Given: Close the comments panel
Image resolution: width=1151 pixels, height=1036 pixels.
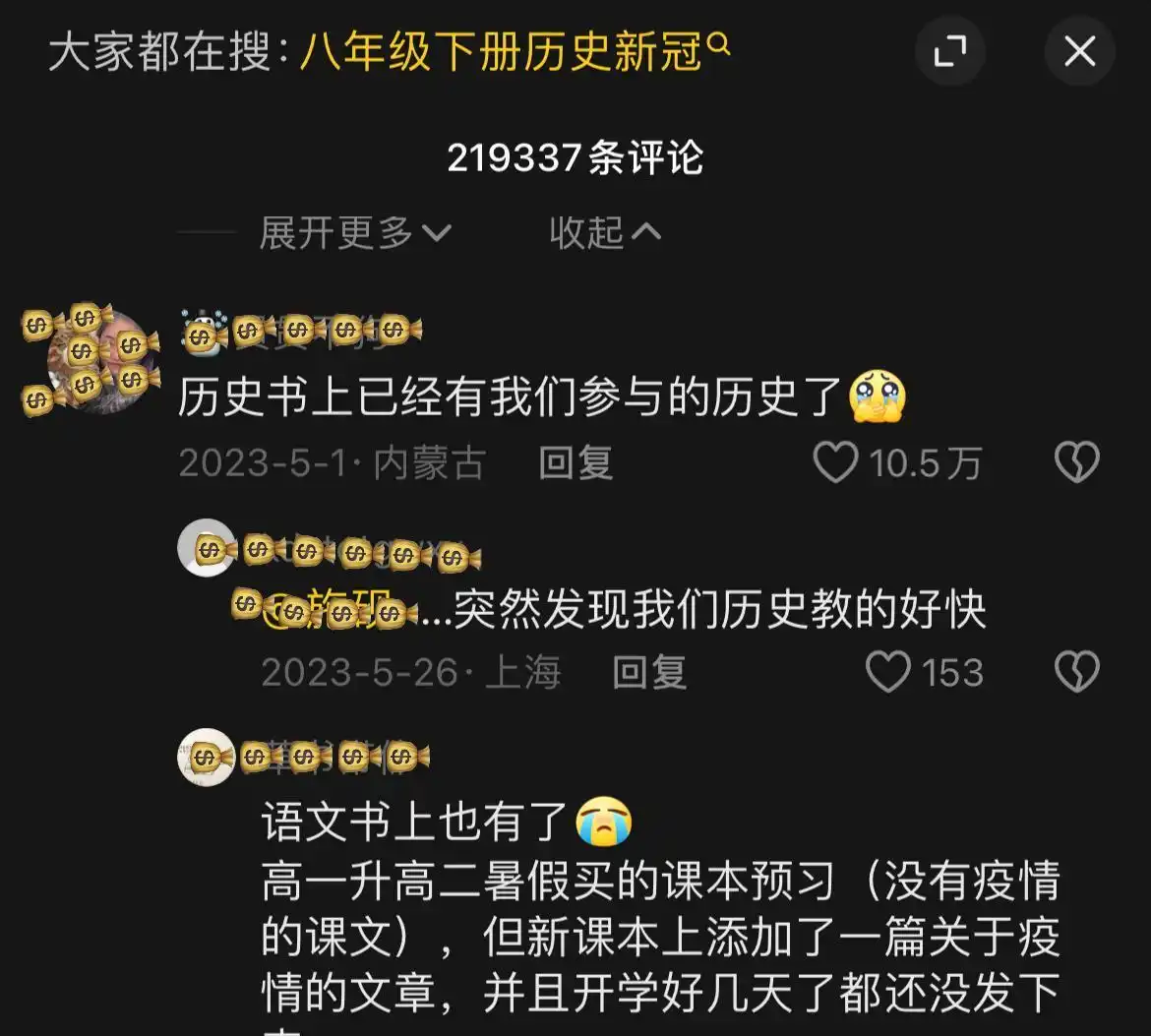Looking at the screenshot, I should [x=1079, y=51].
